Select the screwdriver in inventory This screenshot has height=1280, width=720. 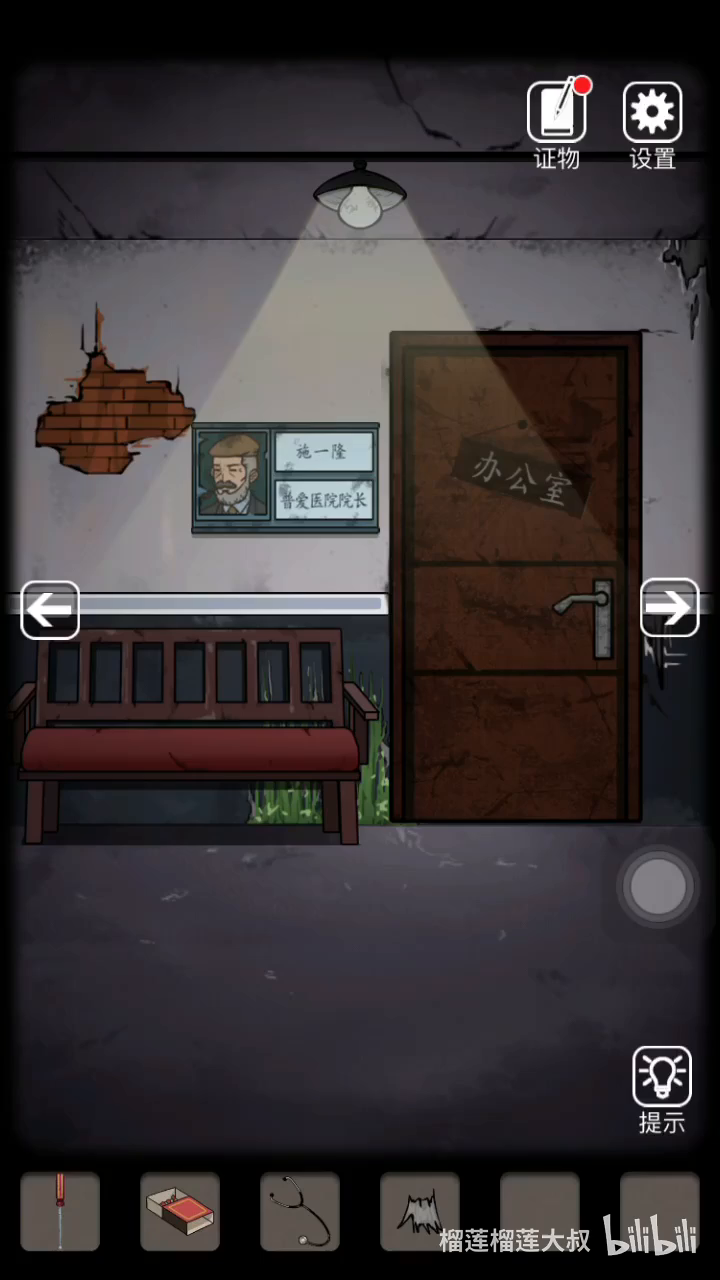click(60, 1211)
